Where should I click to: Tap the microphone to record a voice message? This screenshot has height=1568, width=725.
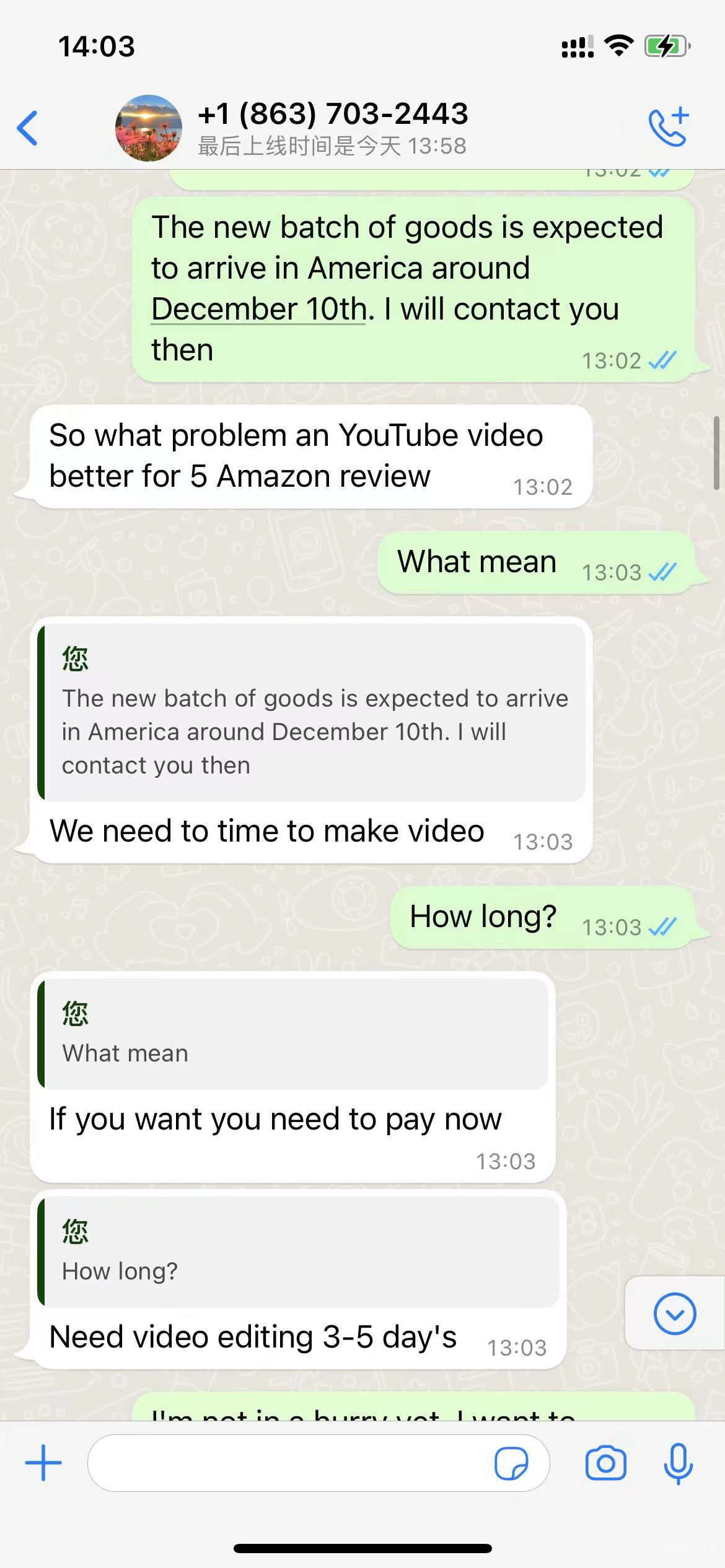pyautogui.click(x=678, y=1463)
